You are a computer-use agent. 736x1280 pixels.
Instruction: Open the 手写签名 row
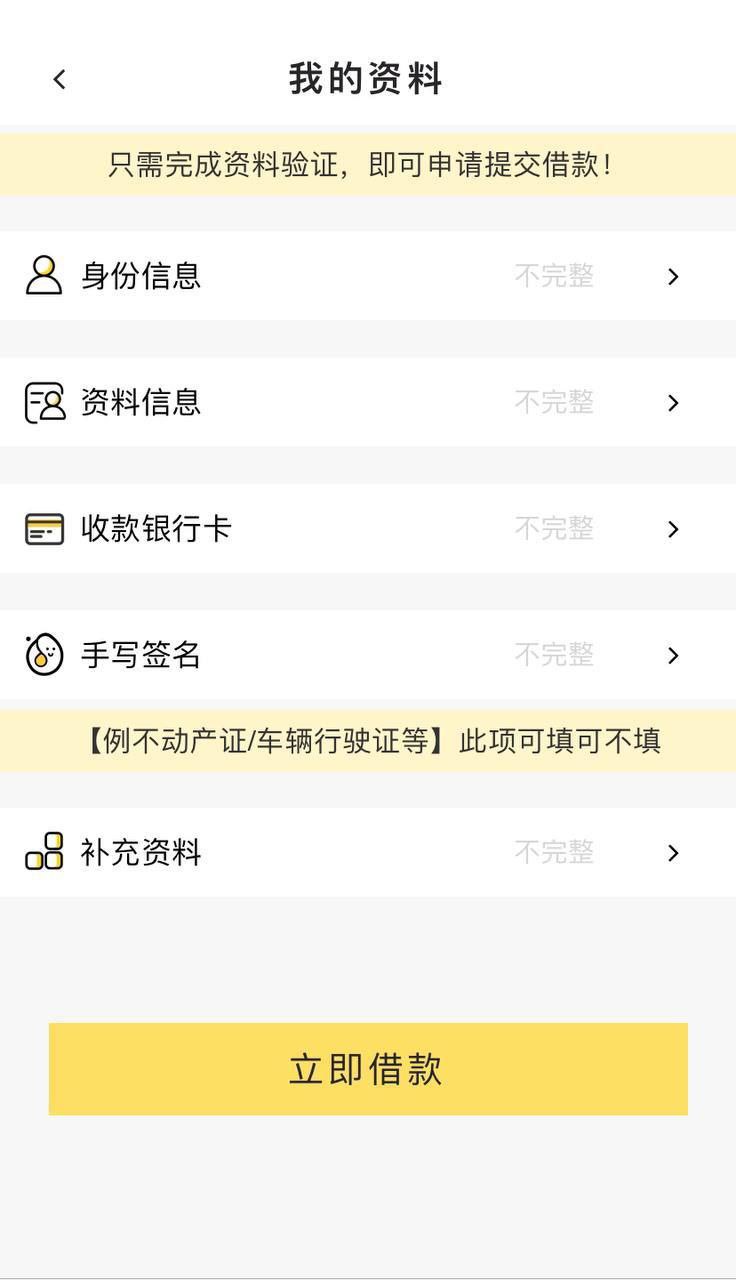click(x=367, y=655)
